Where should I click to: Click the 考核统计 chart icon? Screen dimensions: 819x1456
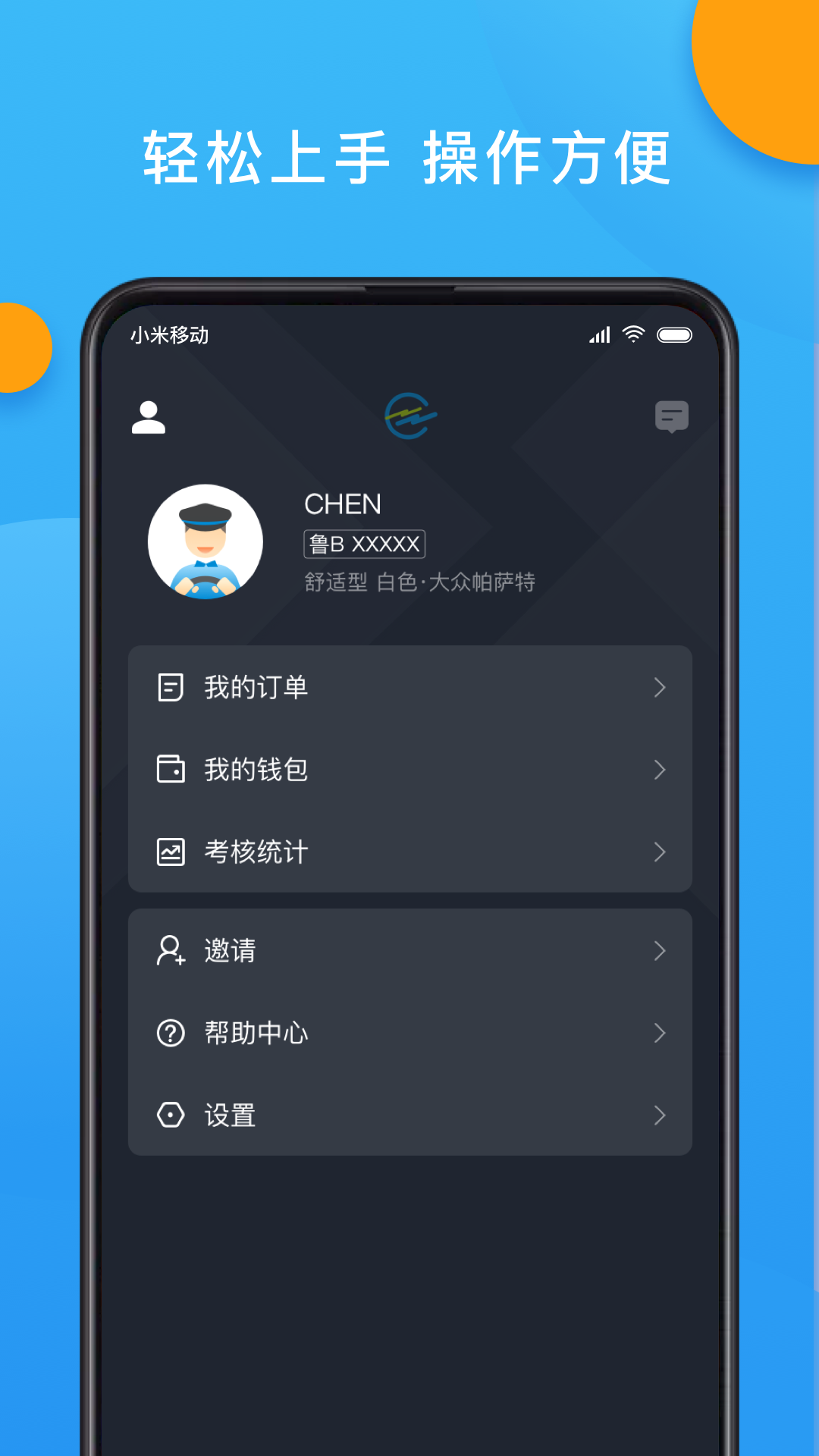coord(171,852)
